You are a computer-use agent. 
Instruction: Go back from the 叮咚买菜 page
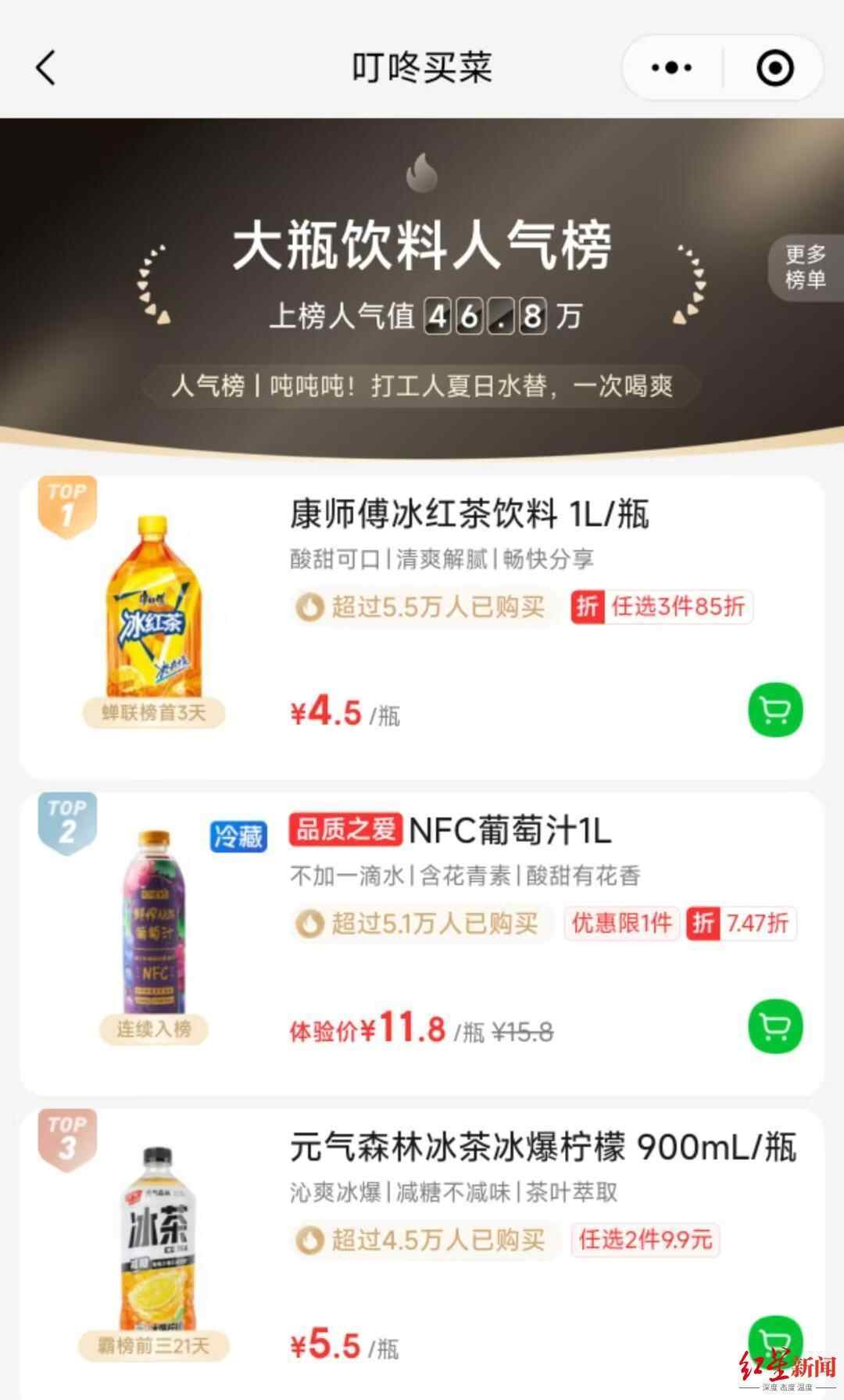point(47,67)
